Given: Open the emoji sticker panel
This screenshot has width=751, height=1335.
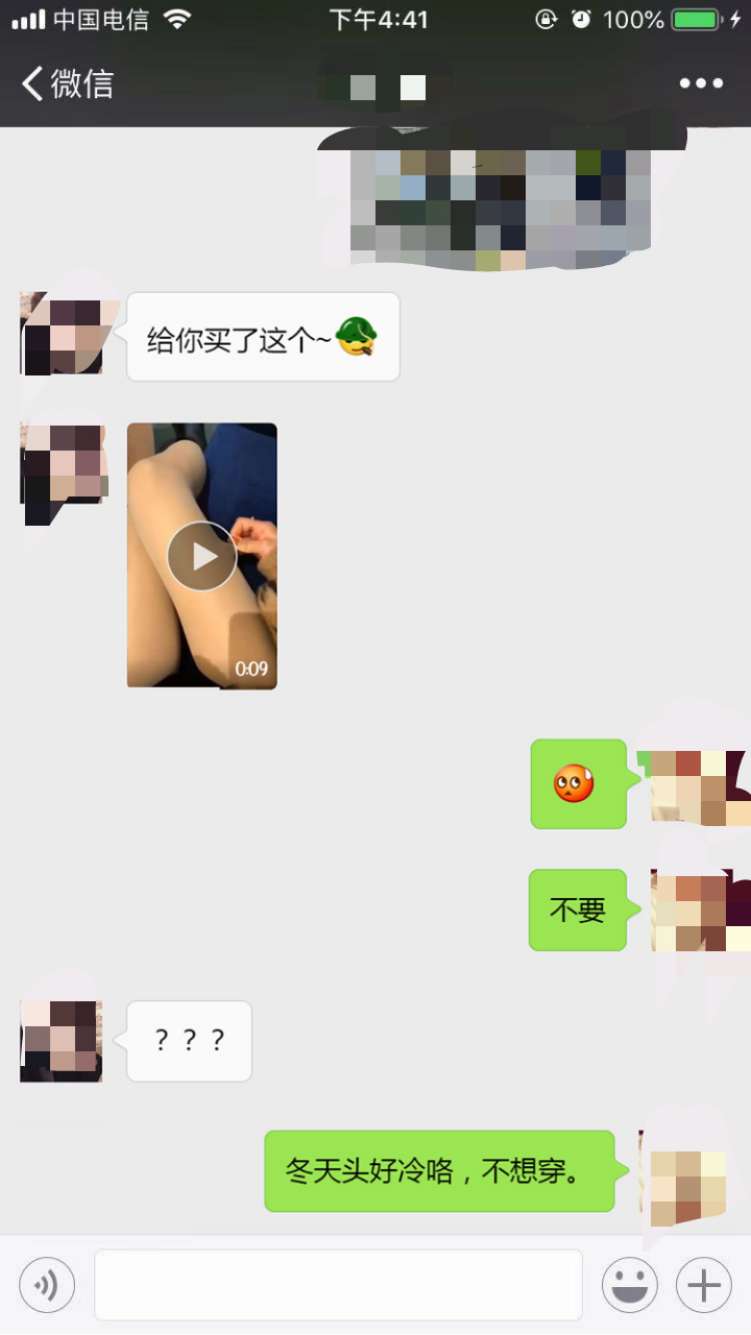Looking at the screenshot, I should point(629,1284).
